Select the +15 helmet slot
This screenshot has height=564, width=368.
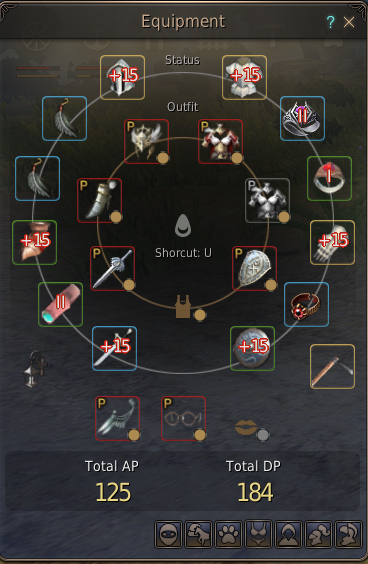pyautogui.click(x=122, y=77)
